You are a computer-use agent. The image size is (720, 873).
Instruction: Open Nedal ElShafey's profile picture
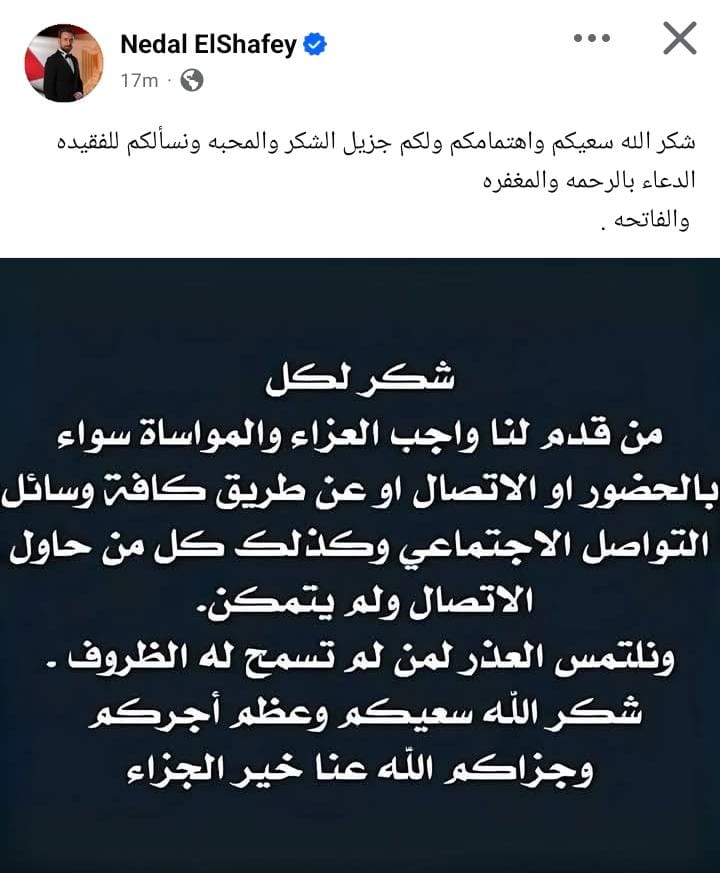click(63, 63)
